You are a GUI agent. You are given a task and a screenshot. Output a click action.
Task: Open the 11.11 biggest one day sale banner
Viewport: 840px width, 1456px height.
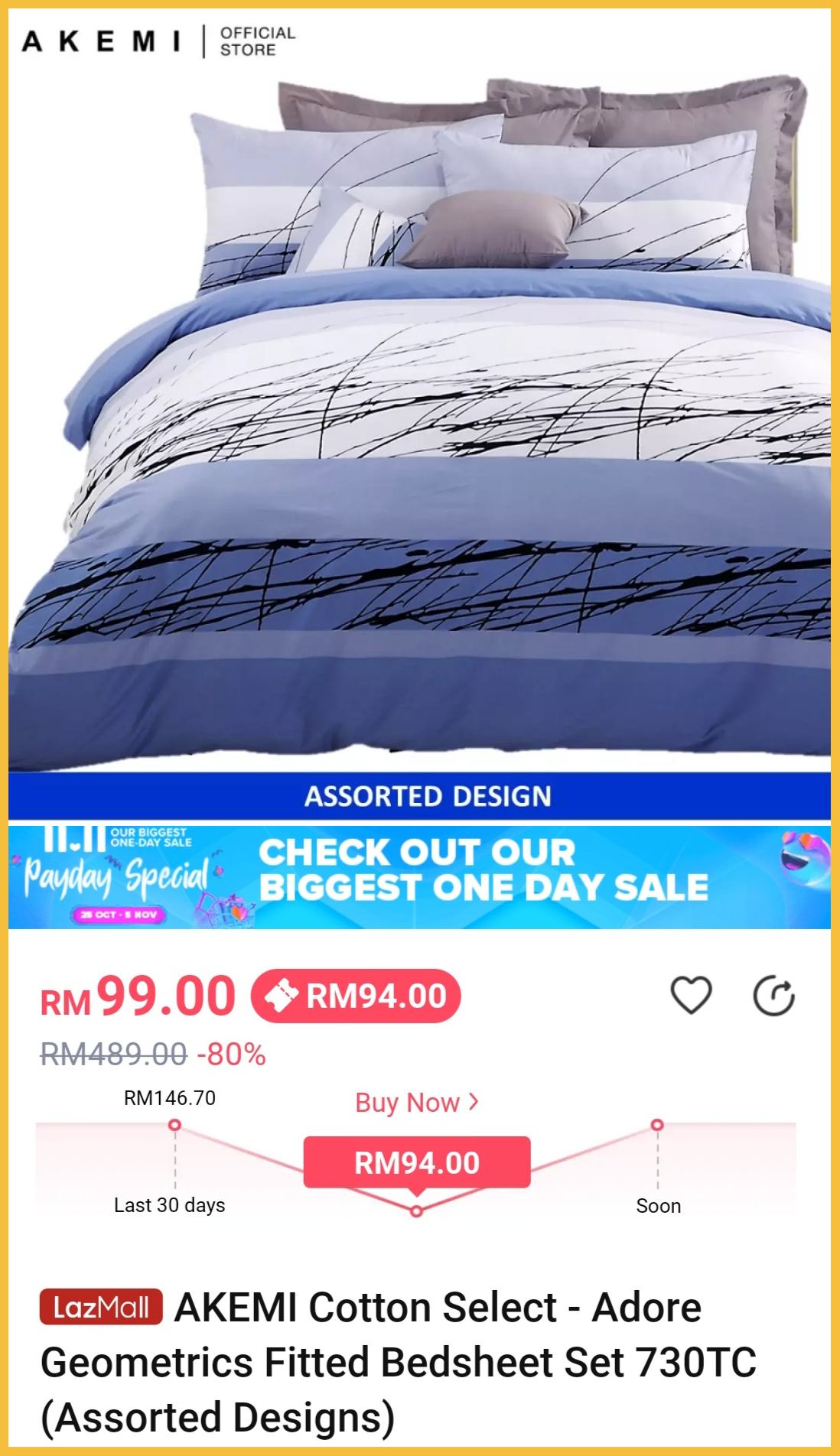click(419, 876)
